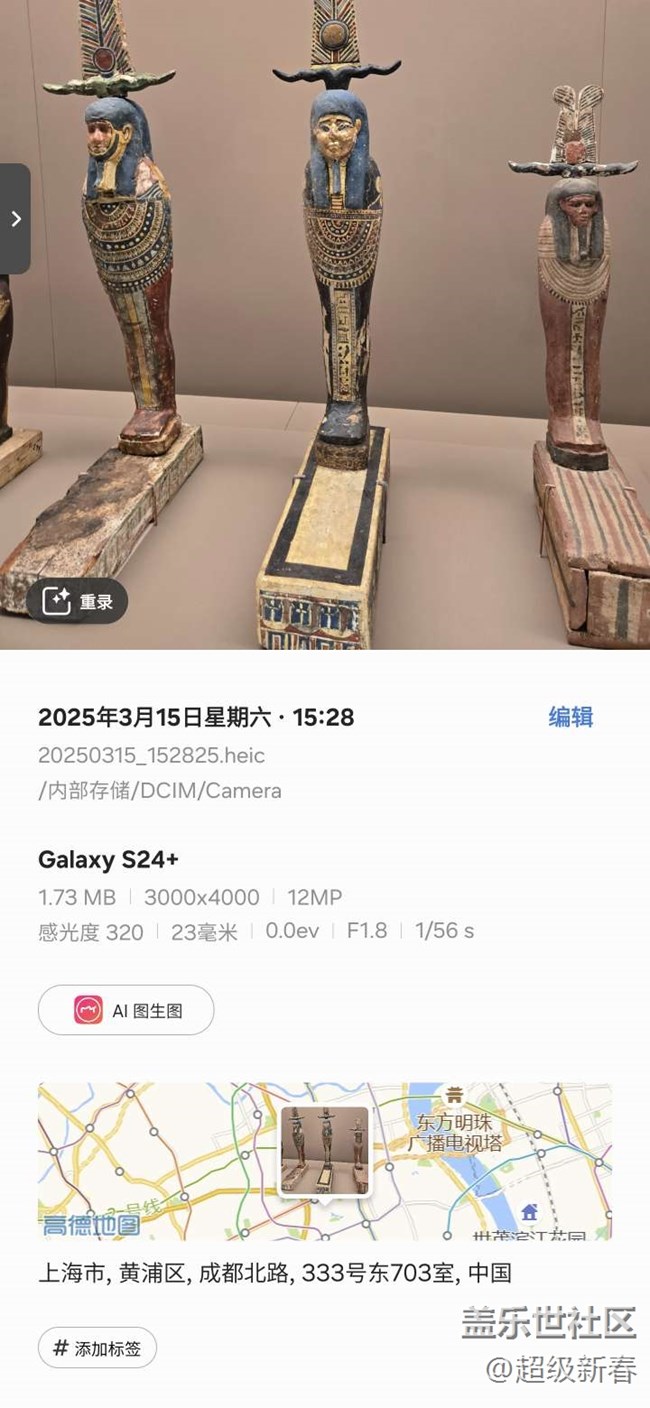Add a tag with 添加标签
650x1408 pixels.
click(x=97, y=1348)
